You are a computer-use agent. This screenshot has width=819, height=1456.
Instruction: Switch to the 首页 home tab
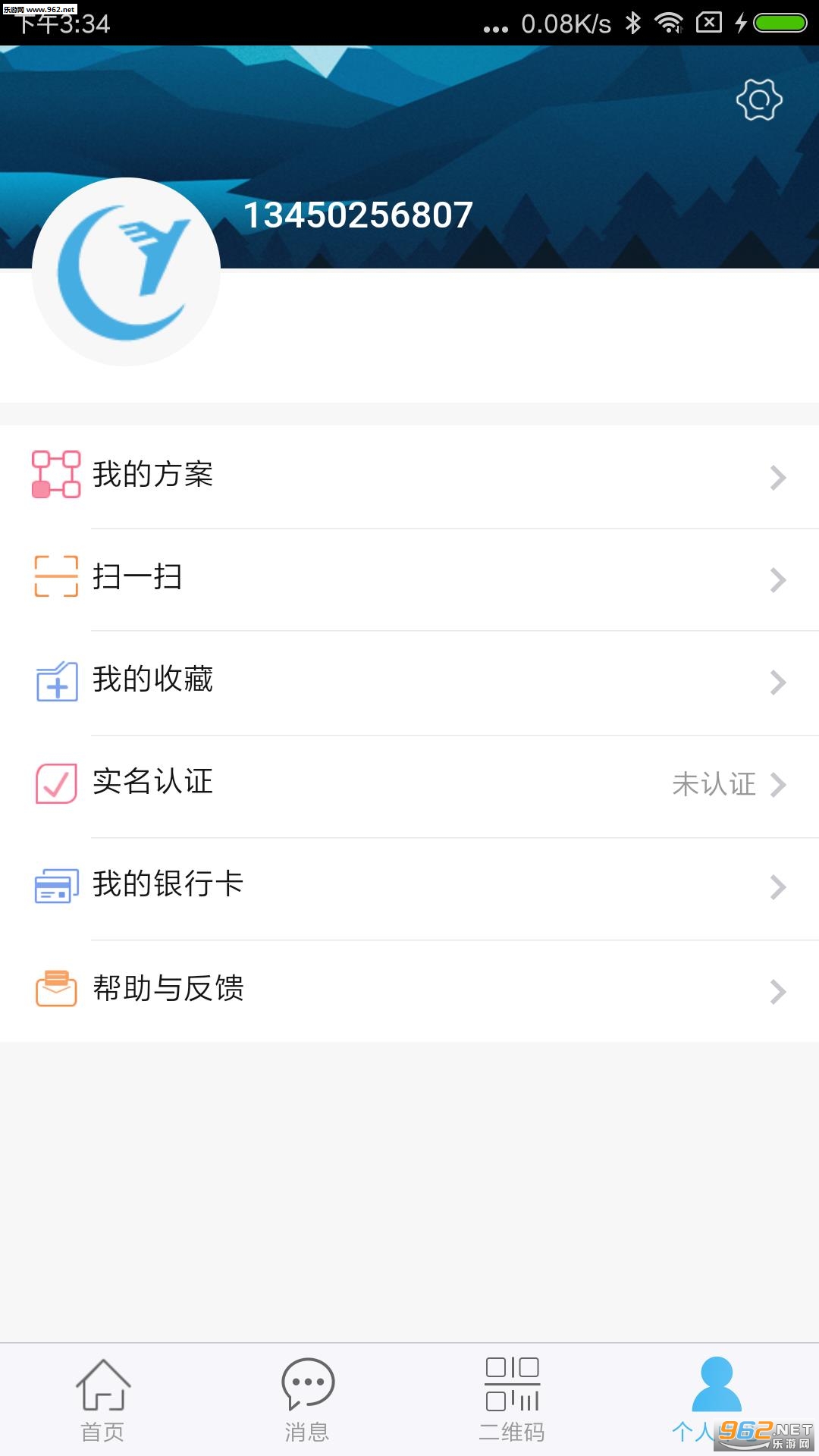(x=102, y=1399)
